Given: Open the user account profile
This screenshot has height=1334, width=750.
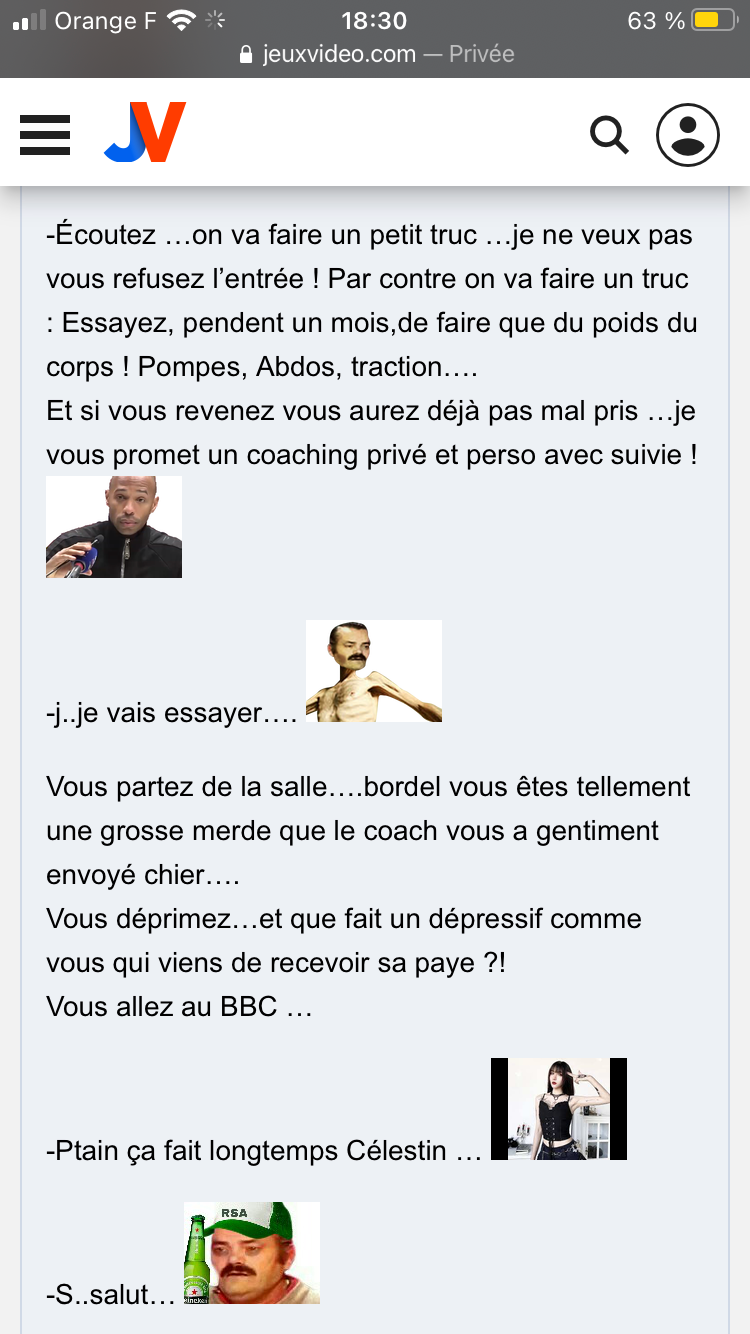Looking at the screenshot, I should click(688, 134).
